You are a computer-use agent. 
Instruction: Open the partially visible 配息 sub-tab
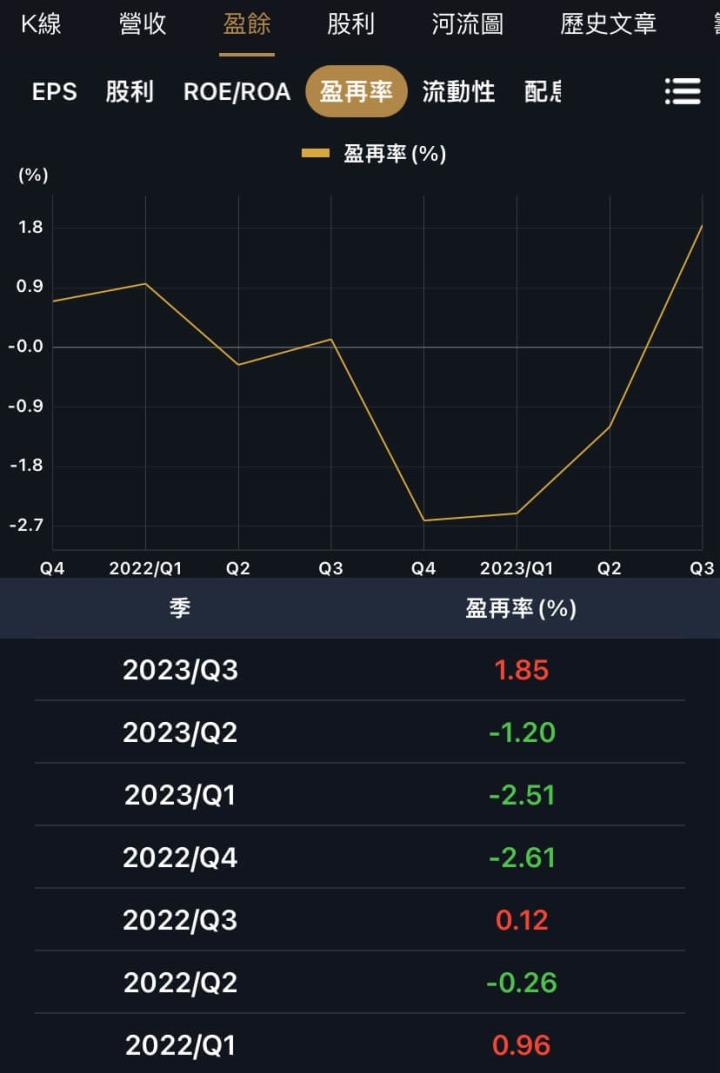[540, 91]
